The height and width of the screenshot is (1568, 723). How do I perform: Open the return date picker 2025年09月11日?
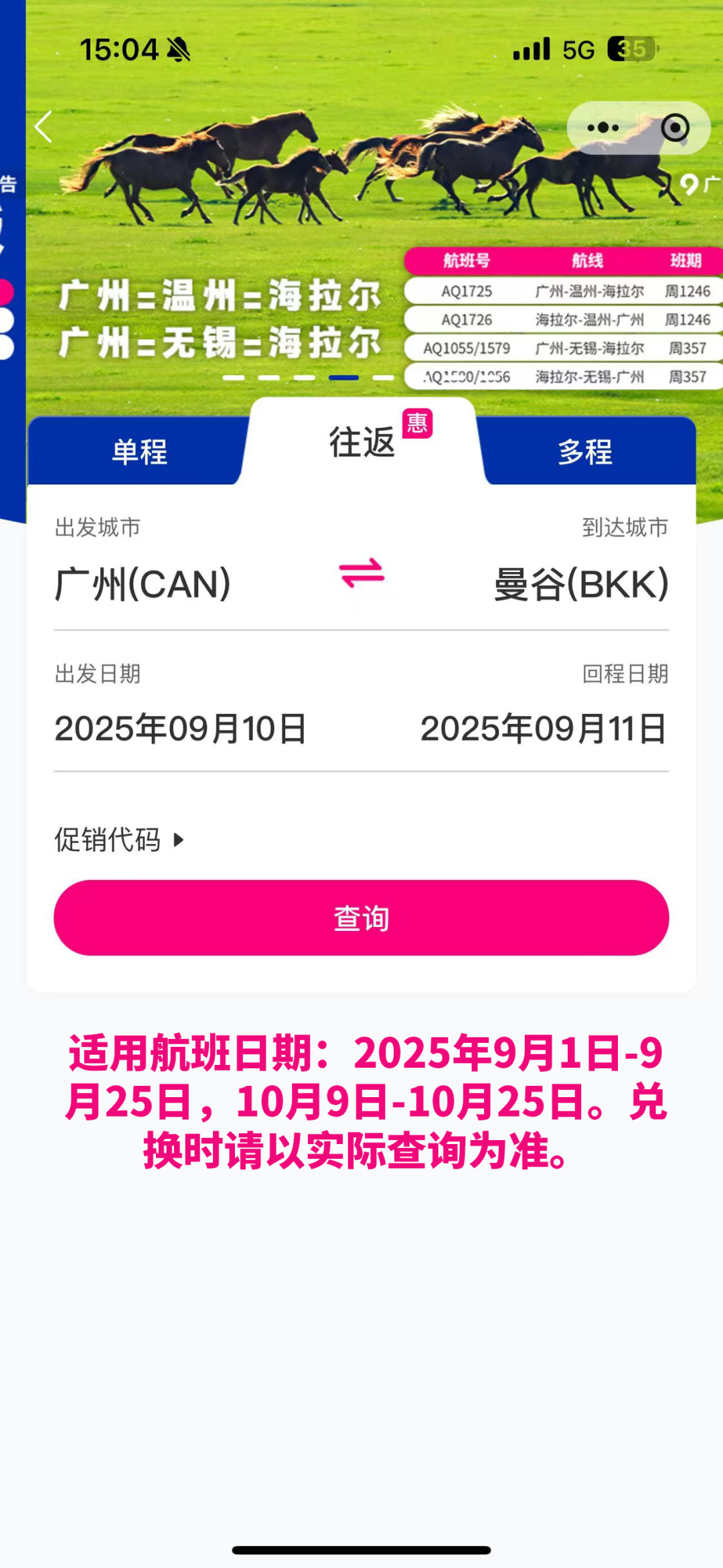[544, 726]
